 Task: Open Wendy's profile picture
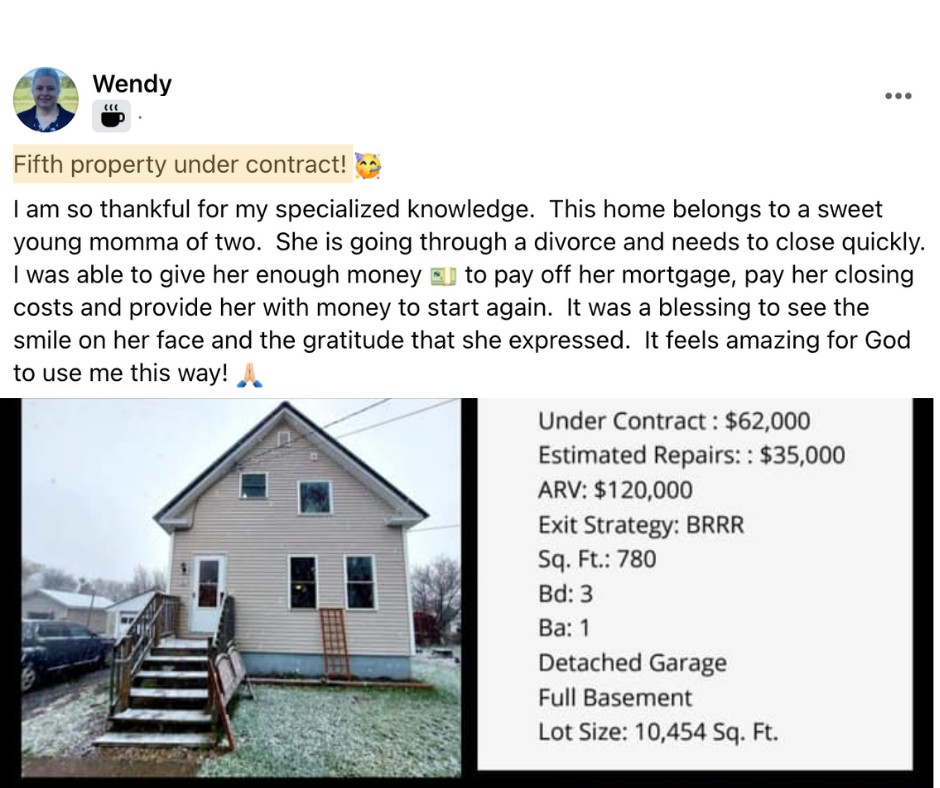[46, 100]
